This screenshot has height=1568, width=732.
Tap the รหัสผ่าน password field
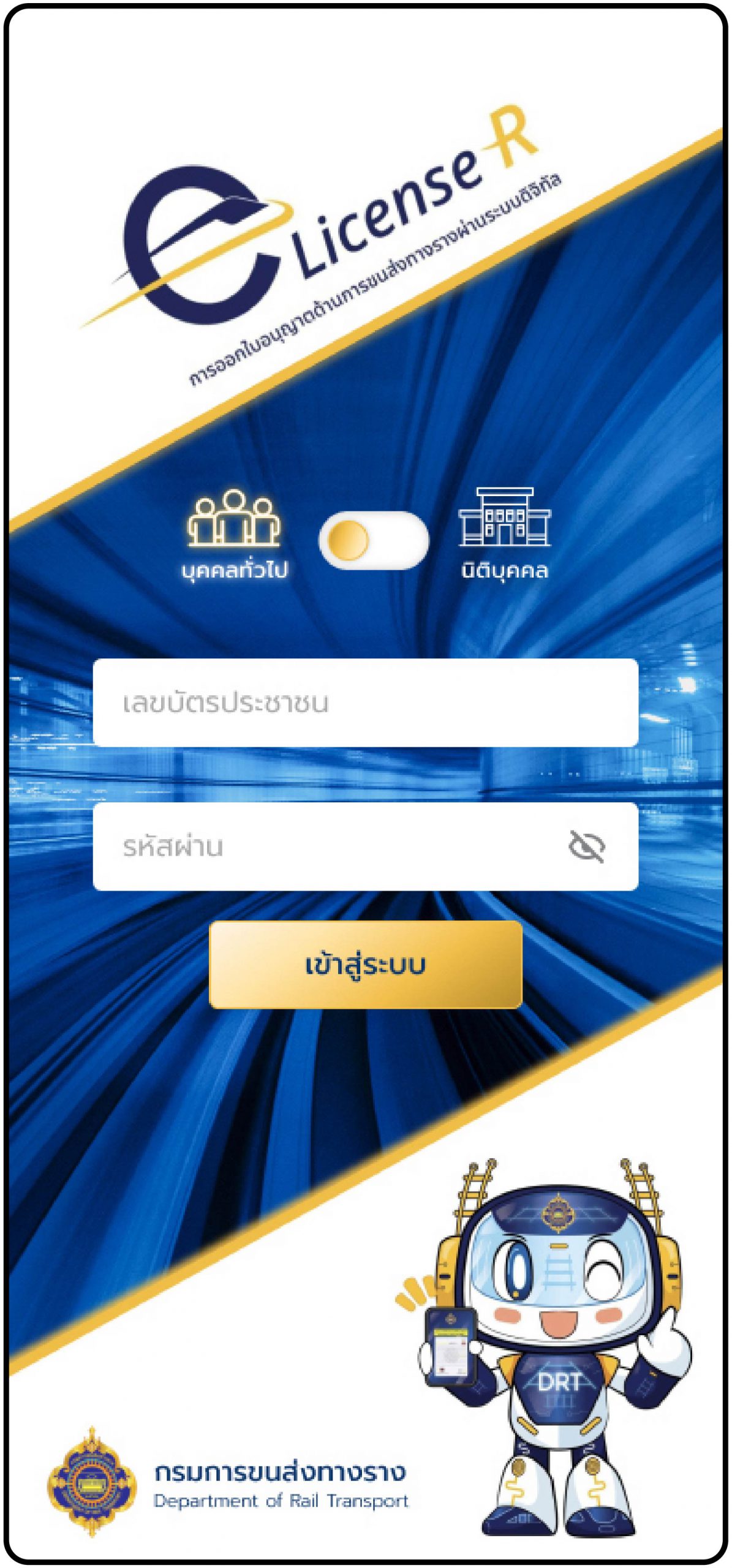(x=331, y=846)
